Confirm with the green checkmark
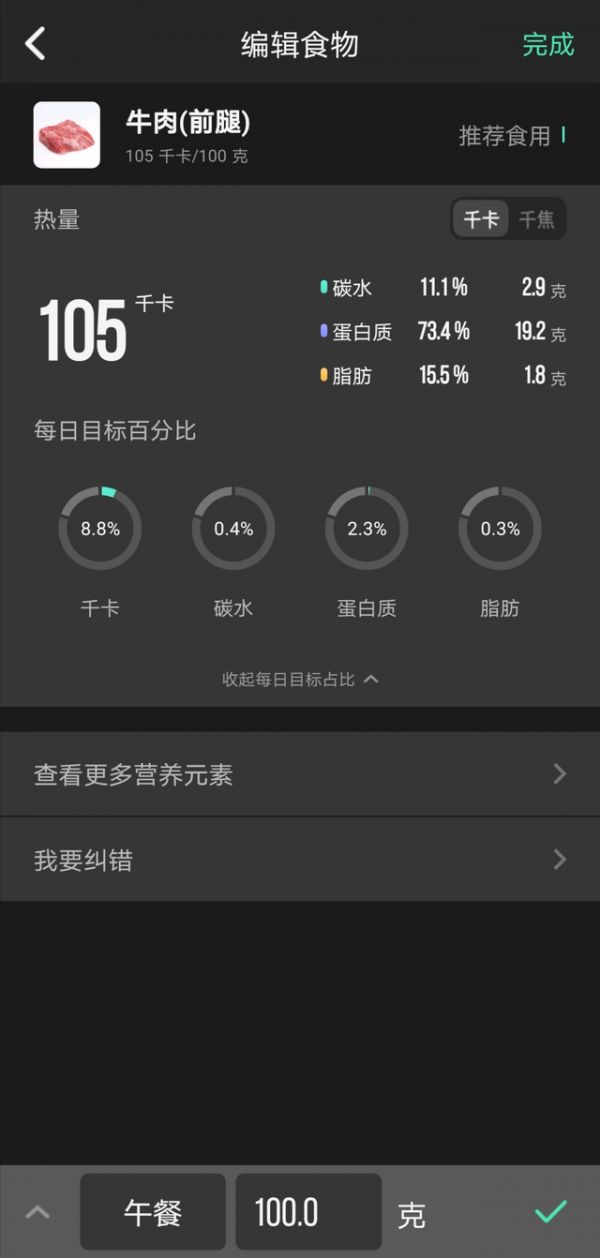 [550, 1213]
